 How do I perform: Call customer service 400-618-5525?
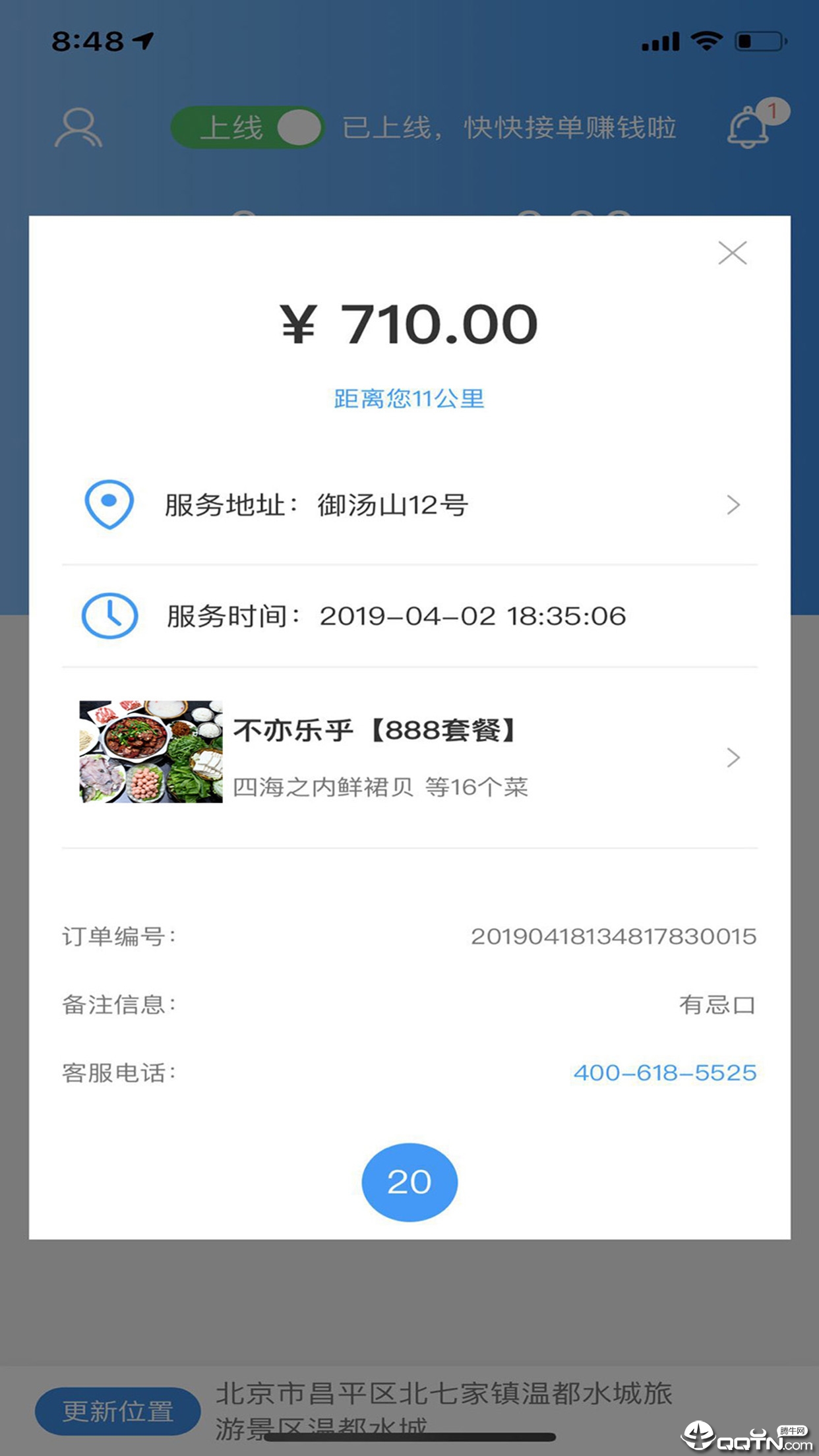pos(664,1073)
